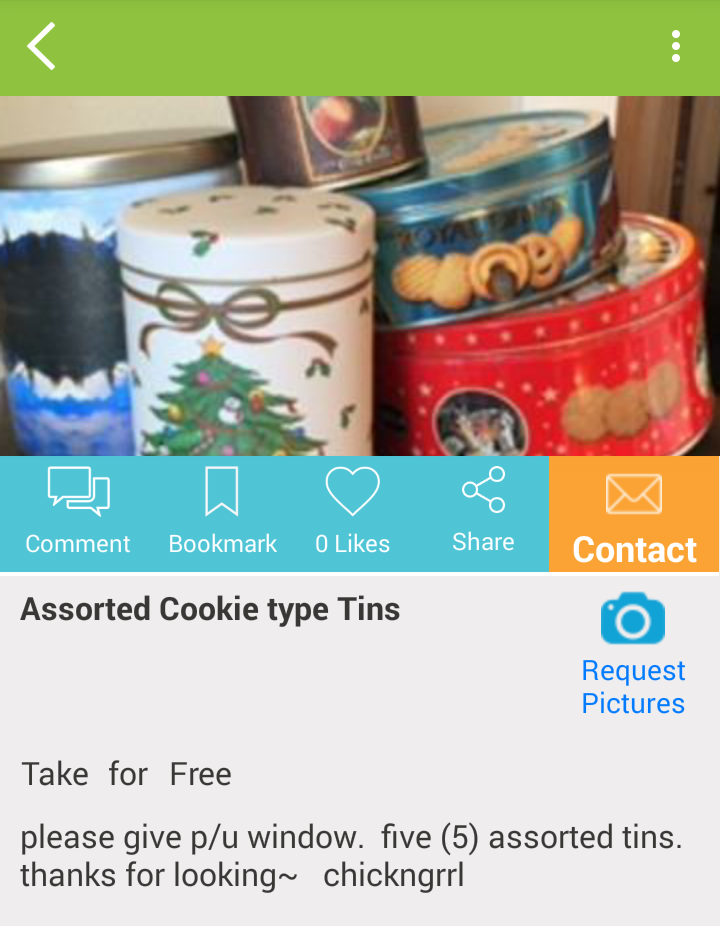Comment on this listing
The height and width of the screenshot is (926, 720).
pos(78,513)
